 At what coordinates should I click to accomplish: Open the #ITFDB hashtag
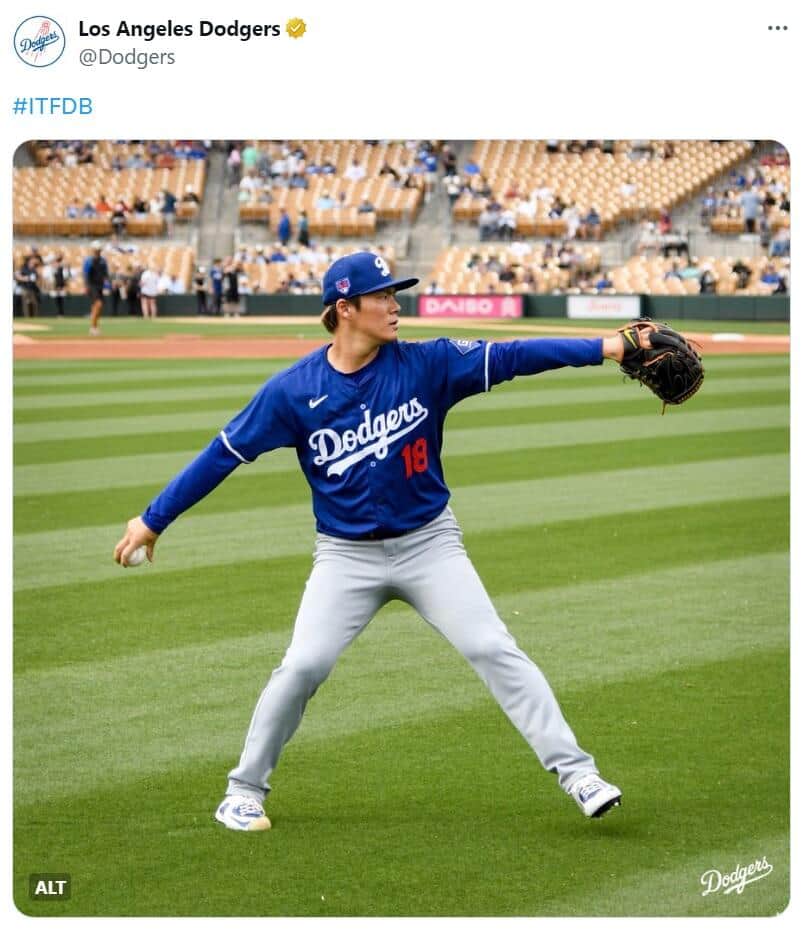point(53,106)
